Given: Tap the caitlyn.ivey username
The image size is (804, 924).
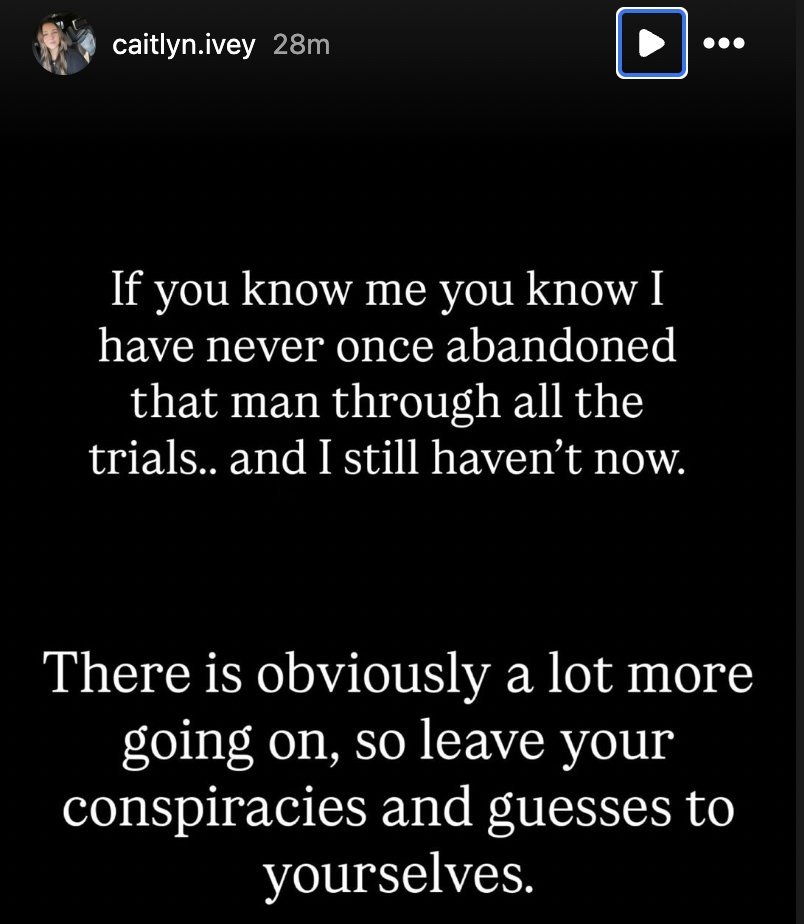Looking at the screenshot, I should (183, 45).
